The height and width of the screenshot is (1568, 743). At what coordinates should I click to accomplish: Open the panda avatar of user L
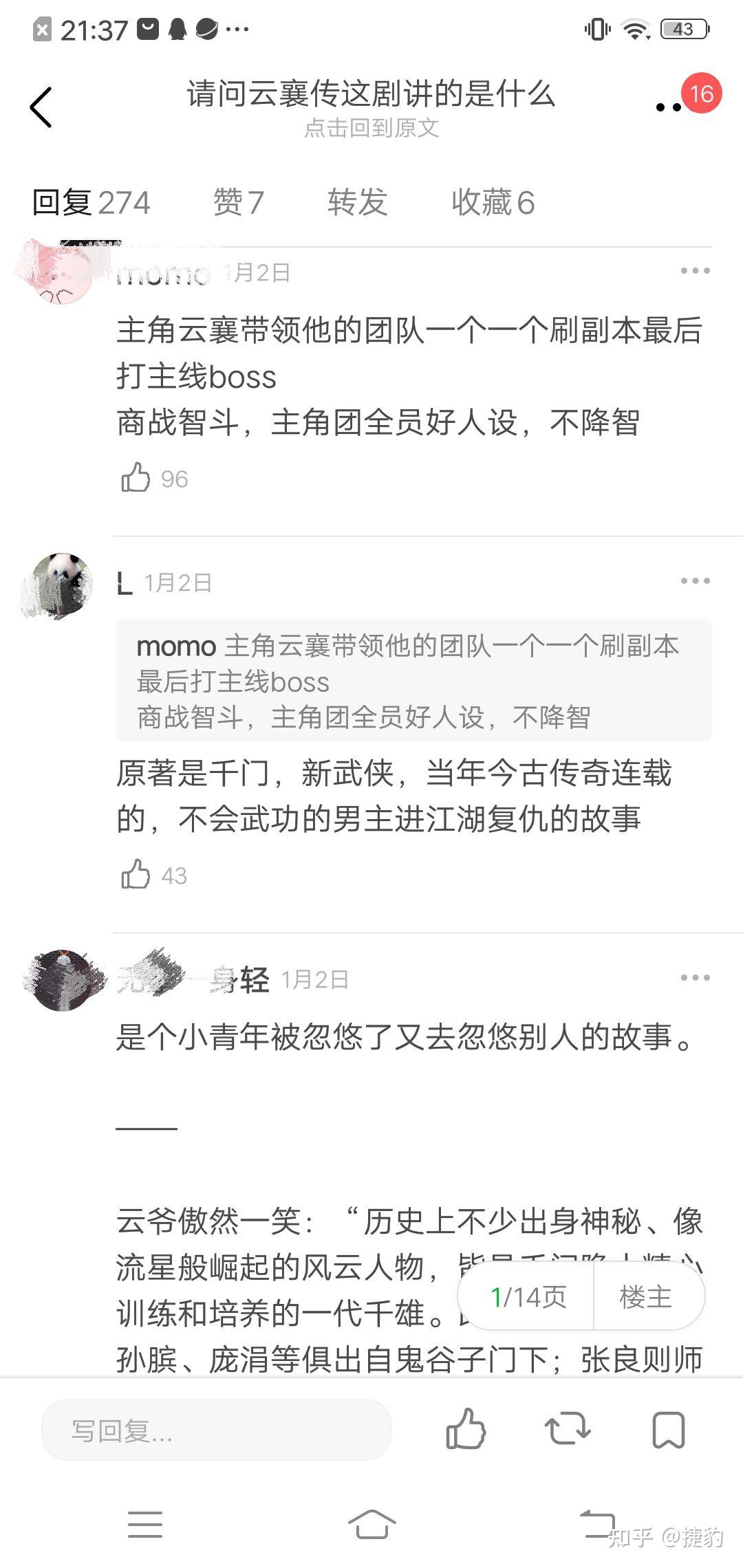(x=62, y=583)
